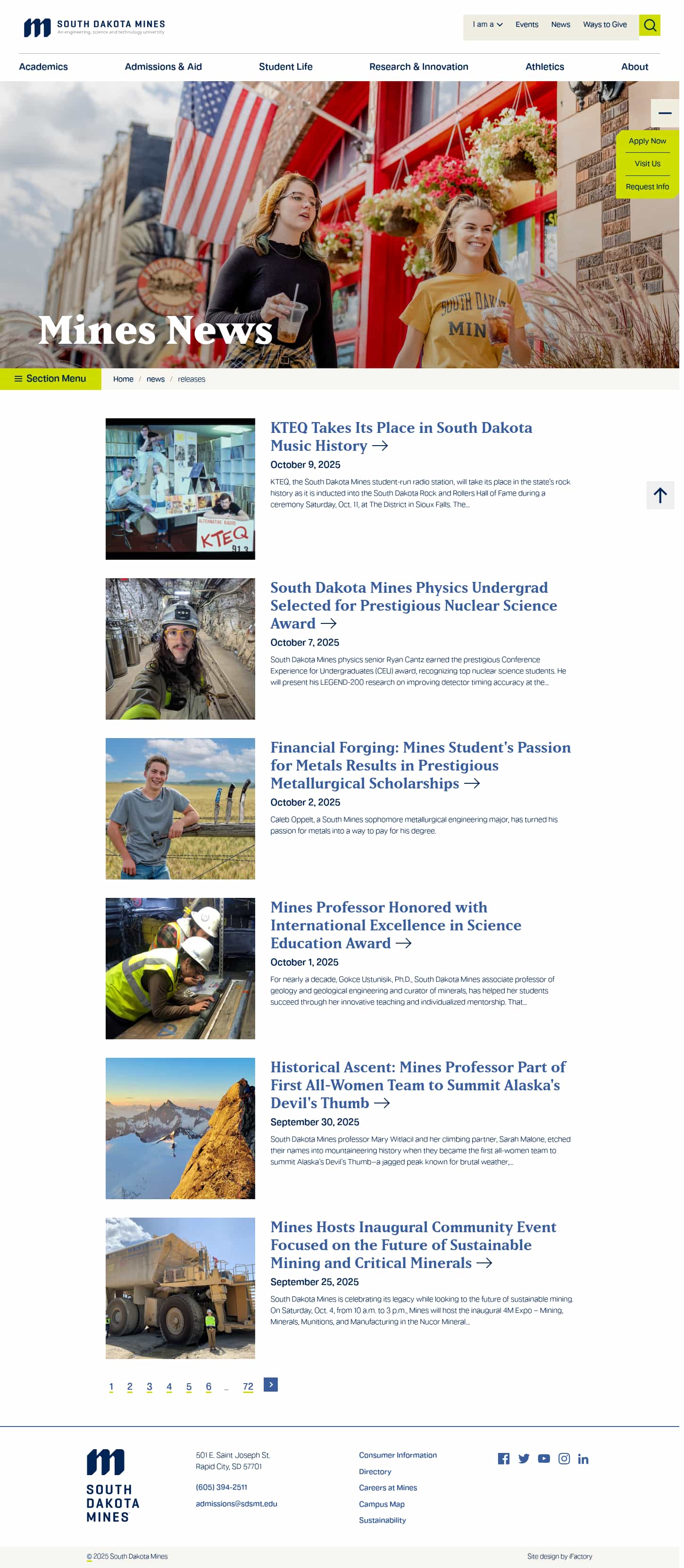Open the search icon in the header

point(649,25)
